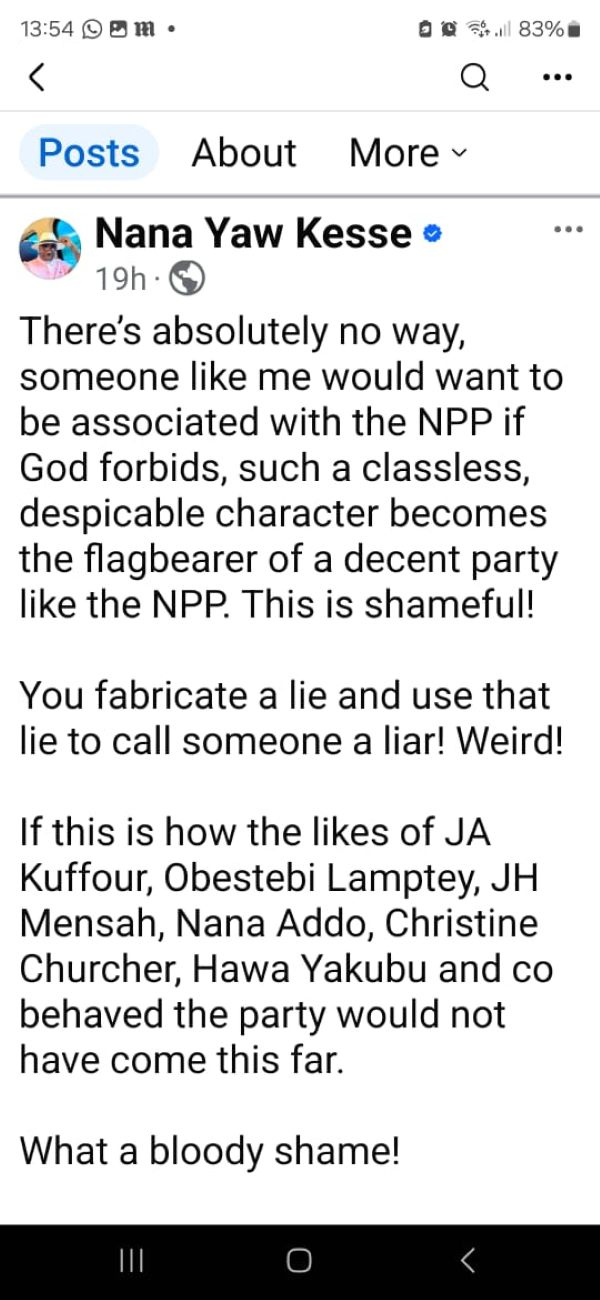Tap the Nana Yaw Kesse name link
600x1300 pixels.
click(253, 234)
